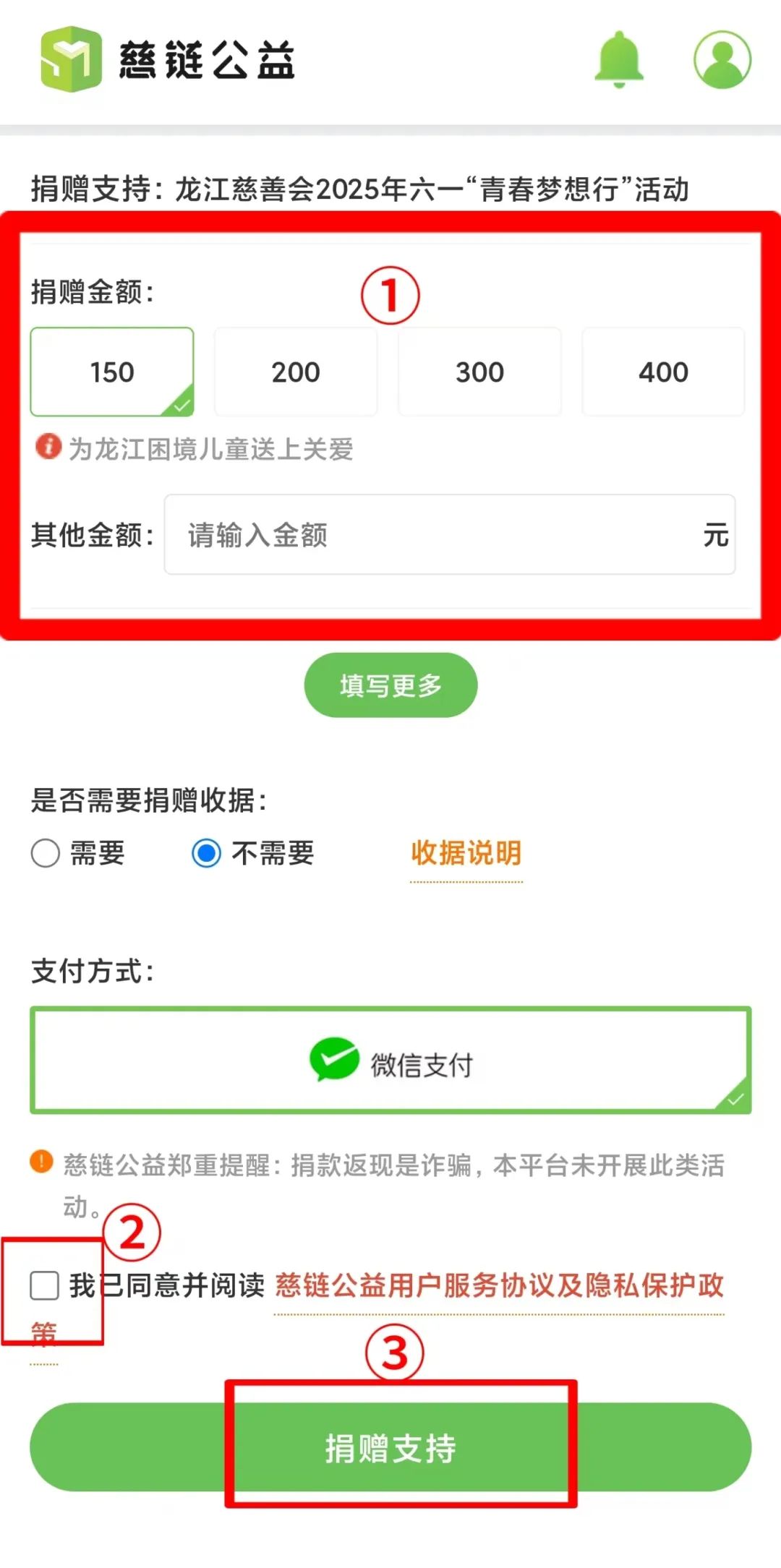The width and height of the screenshot is (781, 1568).
Task: Choose the 200 donation amount
Action: point(296,372)
